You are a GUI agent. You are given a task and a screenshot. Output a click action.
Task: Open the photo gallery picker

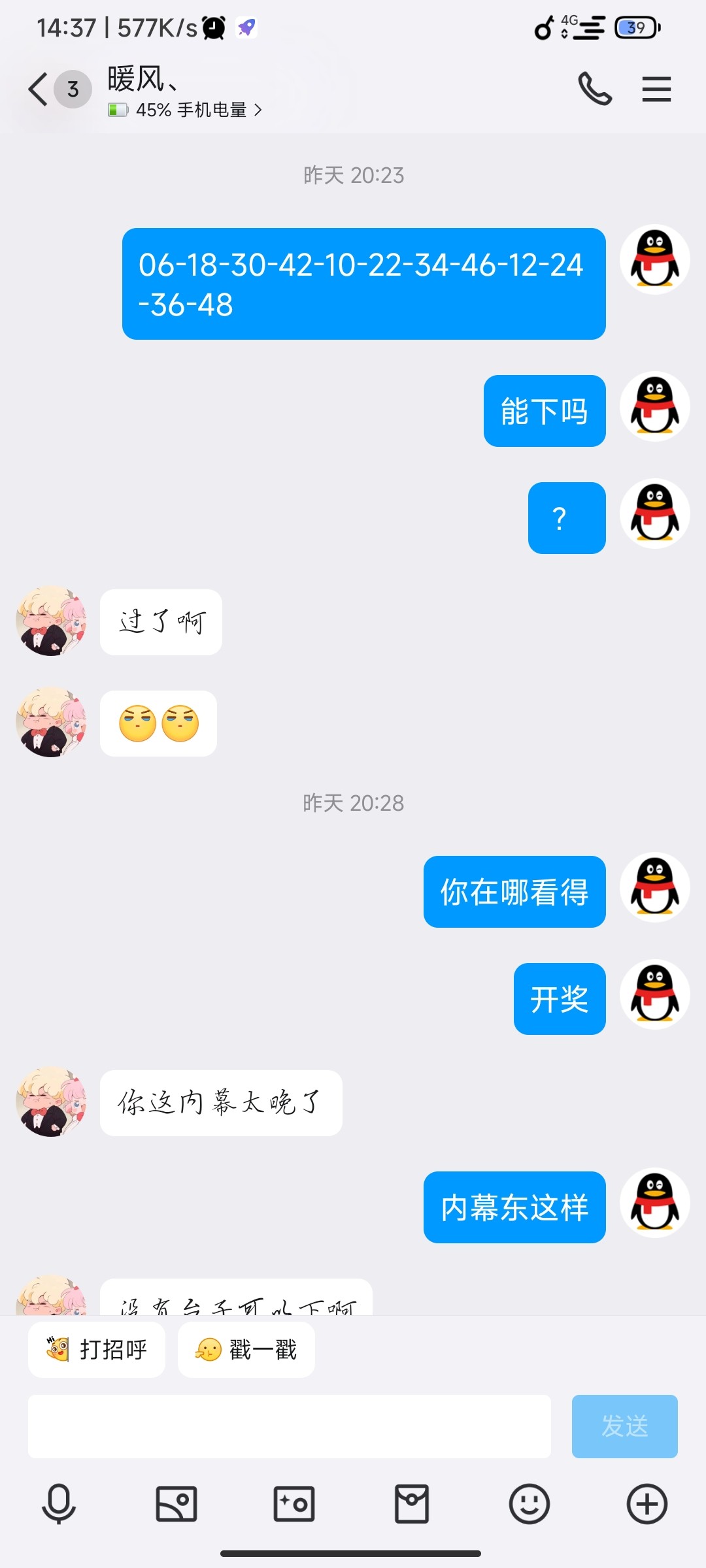point(176,1506)
